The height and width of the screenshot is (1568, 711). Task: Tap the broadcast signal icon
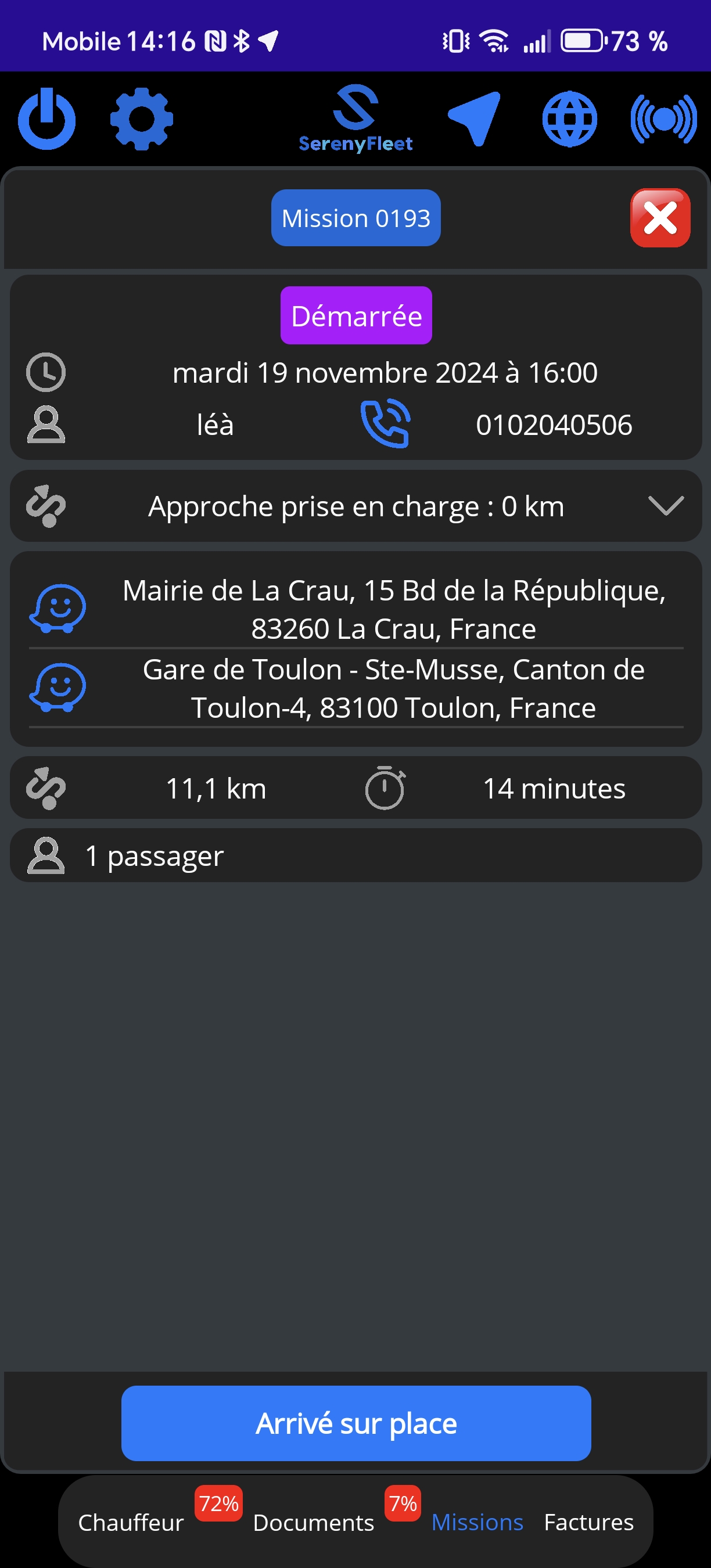pyautogui.click(x=663, y=119)
